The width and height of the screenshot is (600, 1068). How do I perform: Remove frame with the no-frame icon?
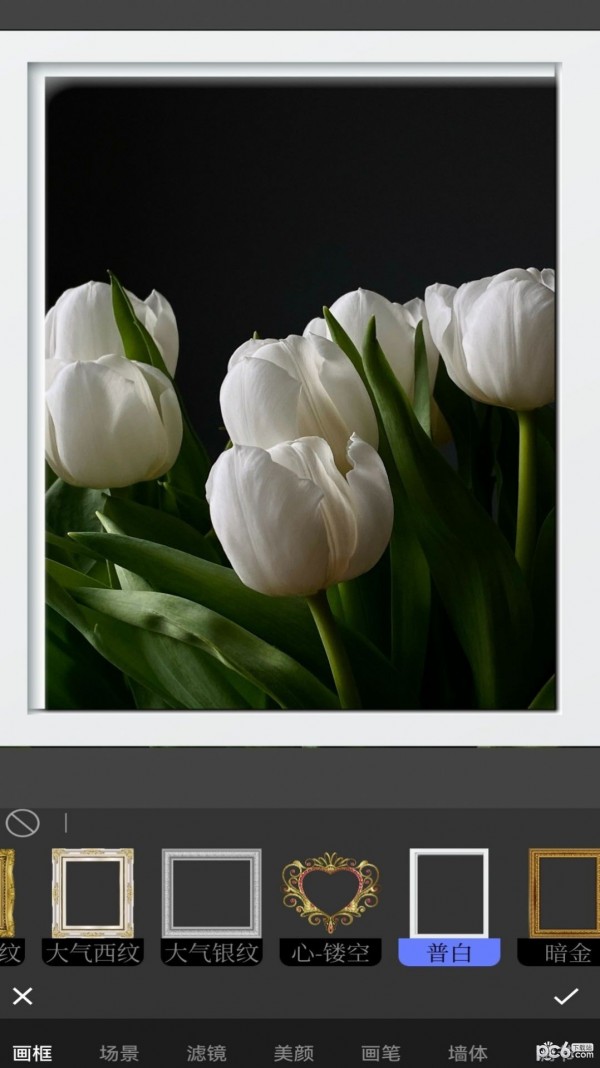click(x=22, y=823)
